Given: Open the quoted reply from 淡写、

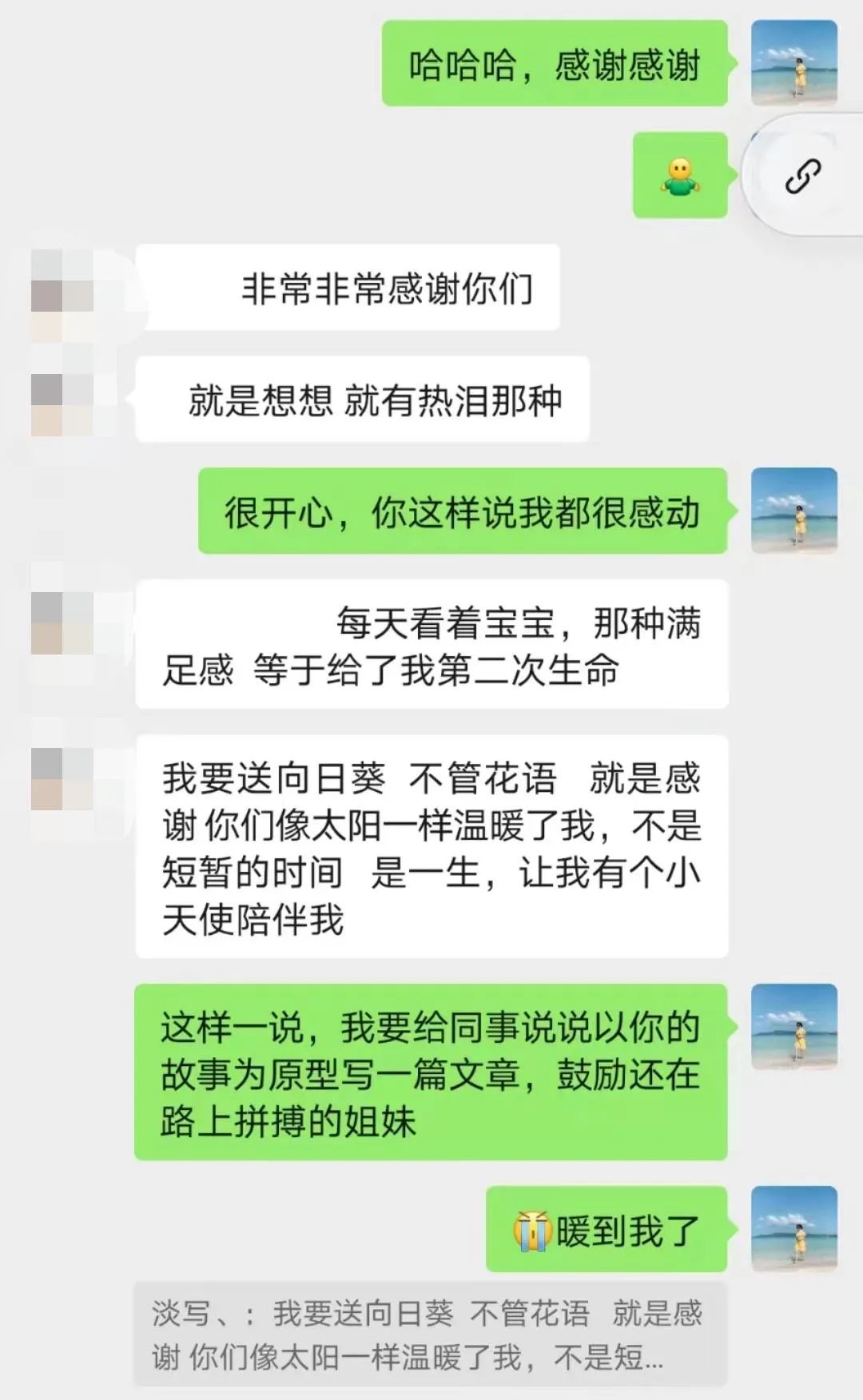Looking at the screenshot, I should point(430,1334).
